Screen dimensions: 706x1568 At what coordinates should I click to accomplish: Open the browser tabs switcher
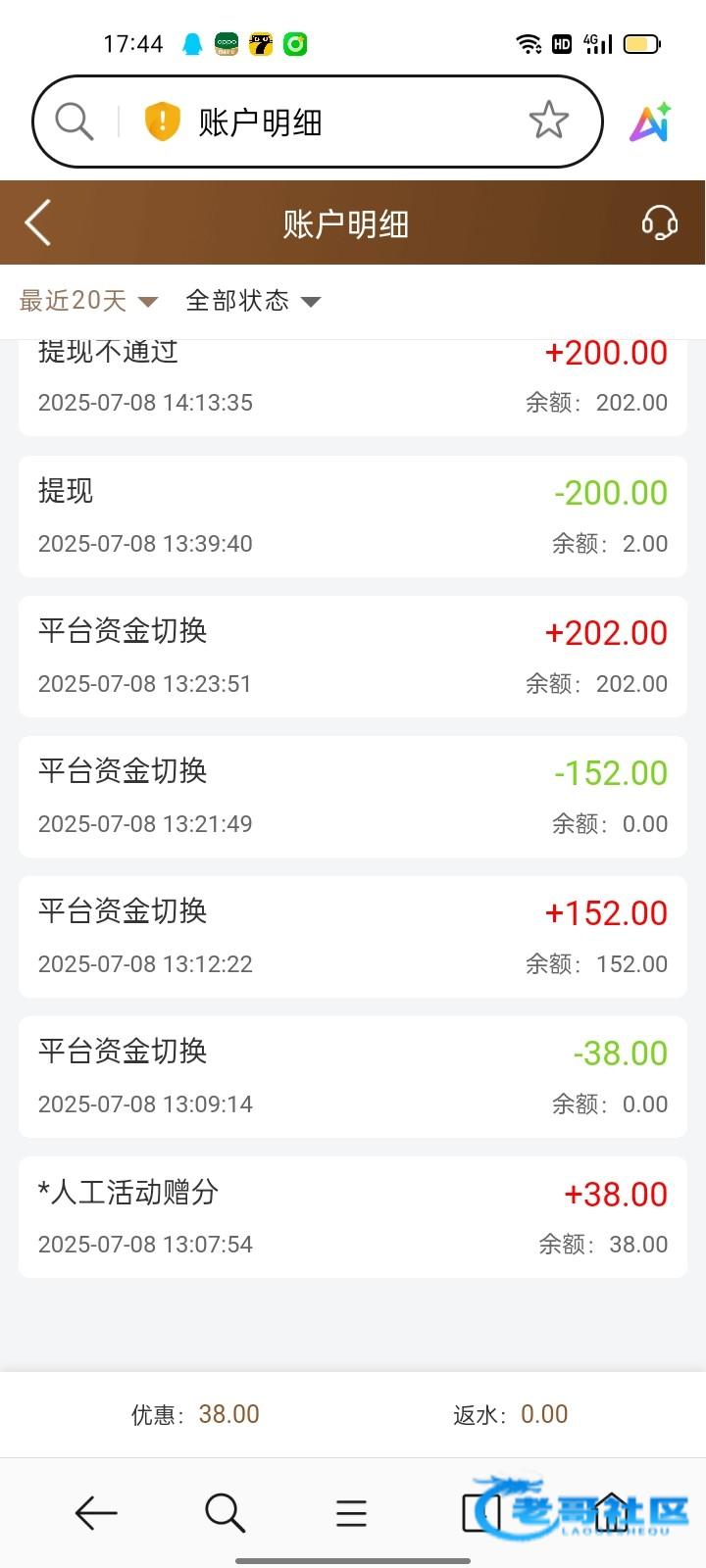pos(480,1513)
